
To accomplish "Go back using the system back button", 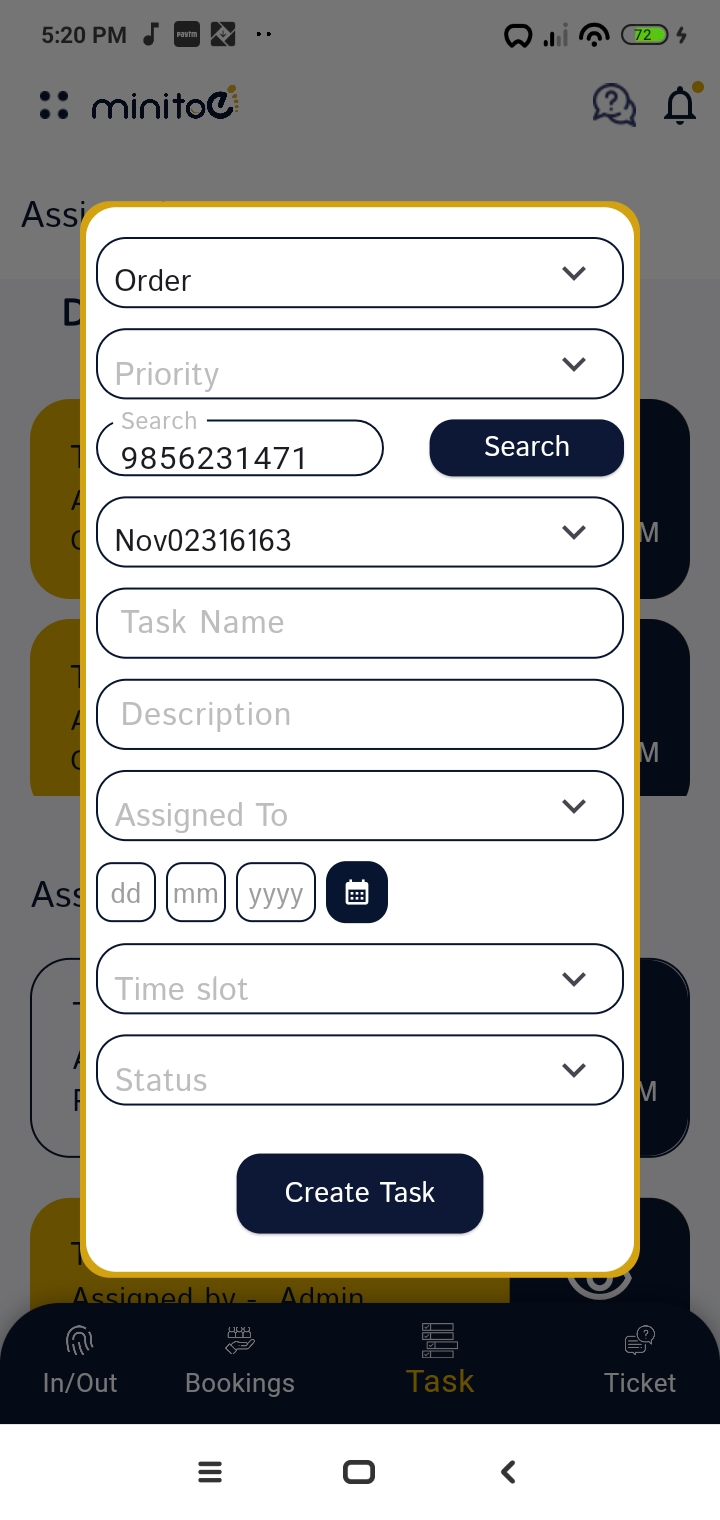I will 508,1471.
